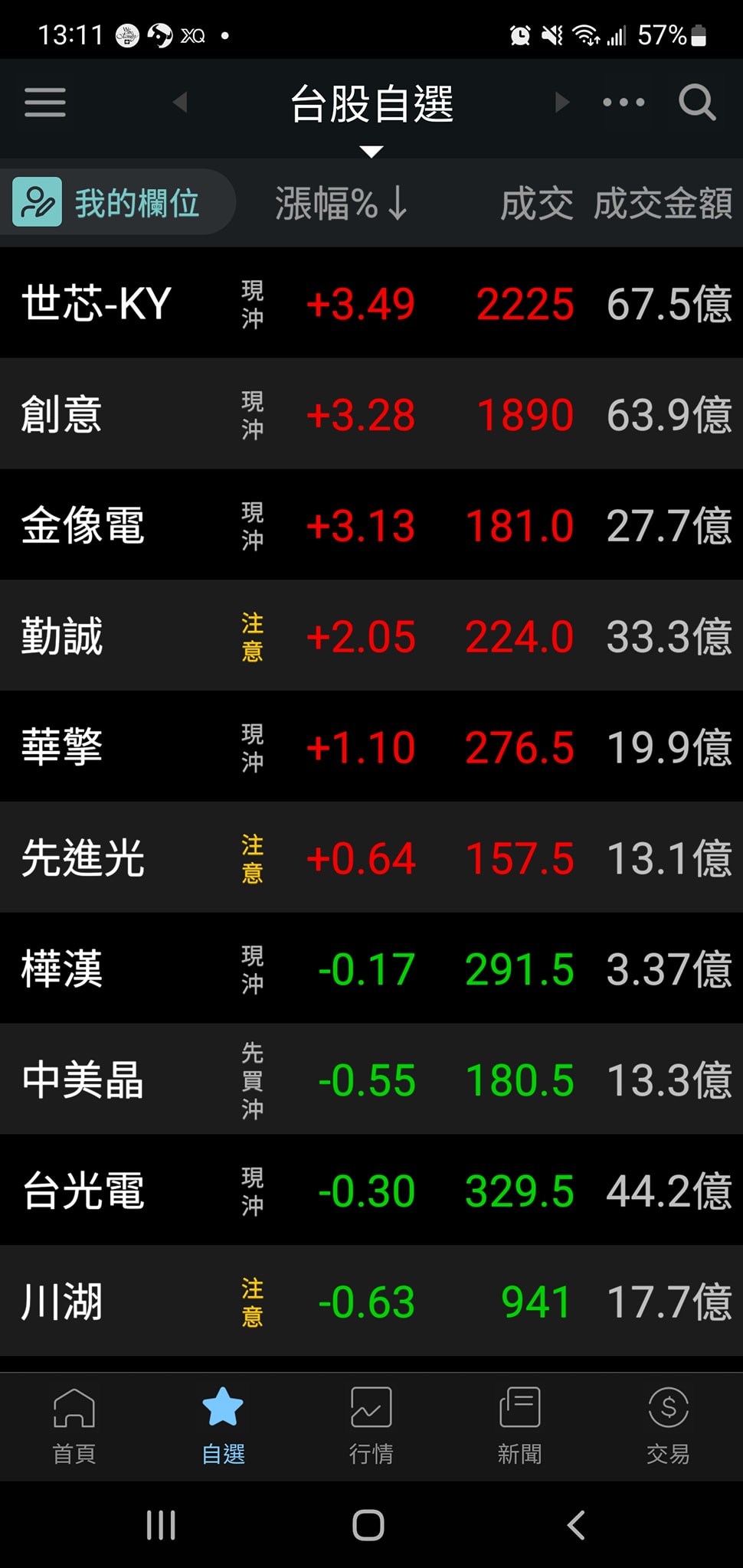Open 中美晶 stock details

[83, 1080]
